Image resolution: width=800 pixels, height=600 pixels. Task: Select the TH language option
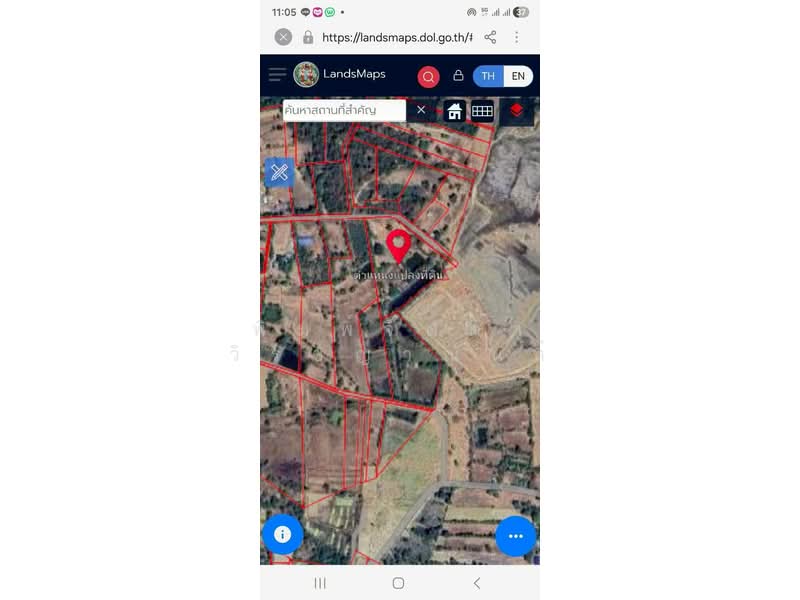tap(488, 76)
